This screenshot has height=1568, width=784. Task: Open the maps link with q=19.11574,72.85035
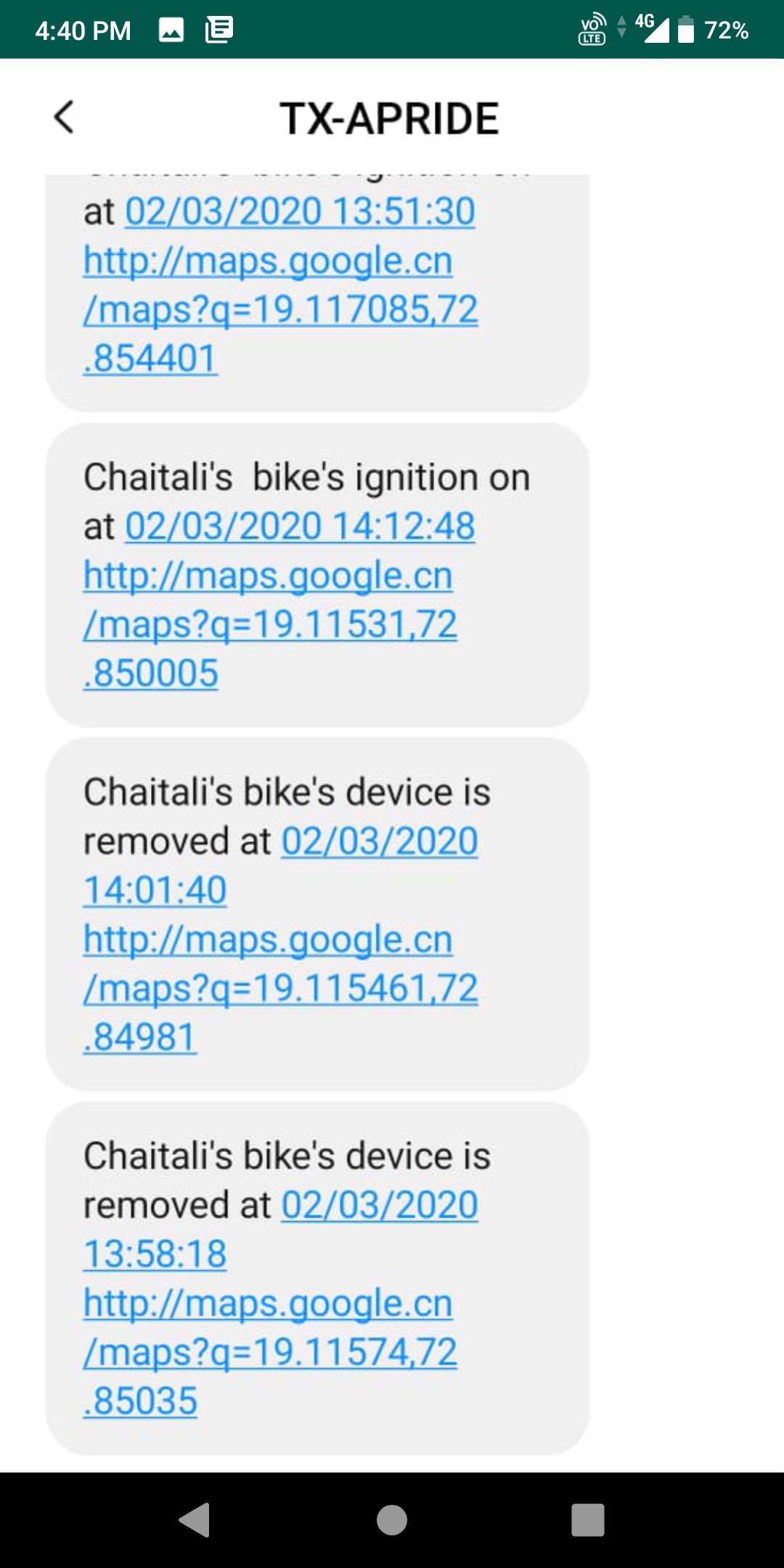point(269,1352)
